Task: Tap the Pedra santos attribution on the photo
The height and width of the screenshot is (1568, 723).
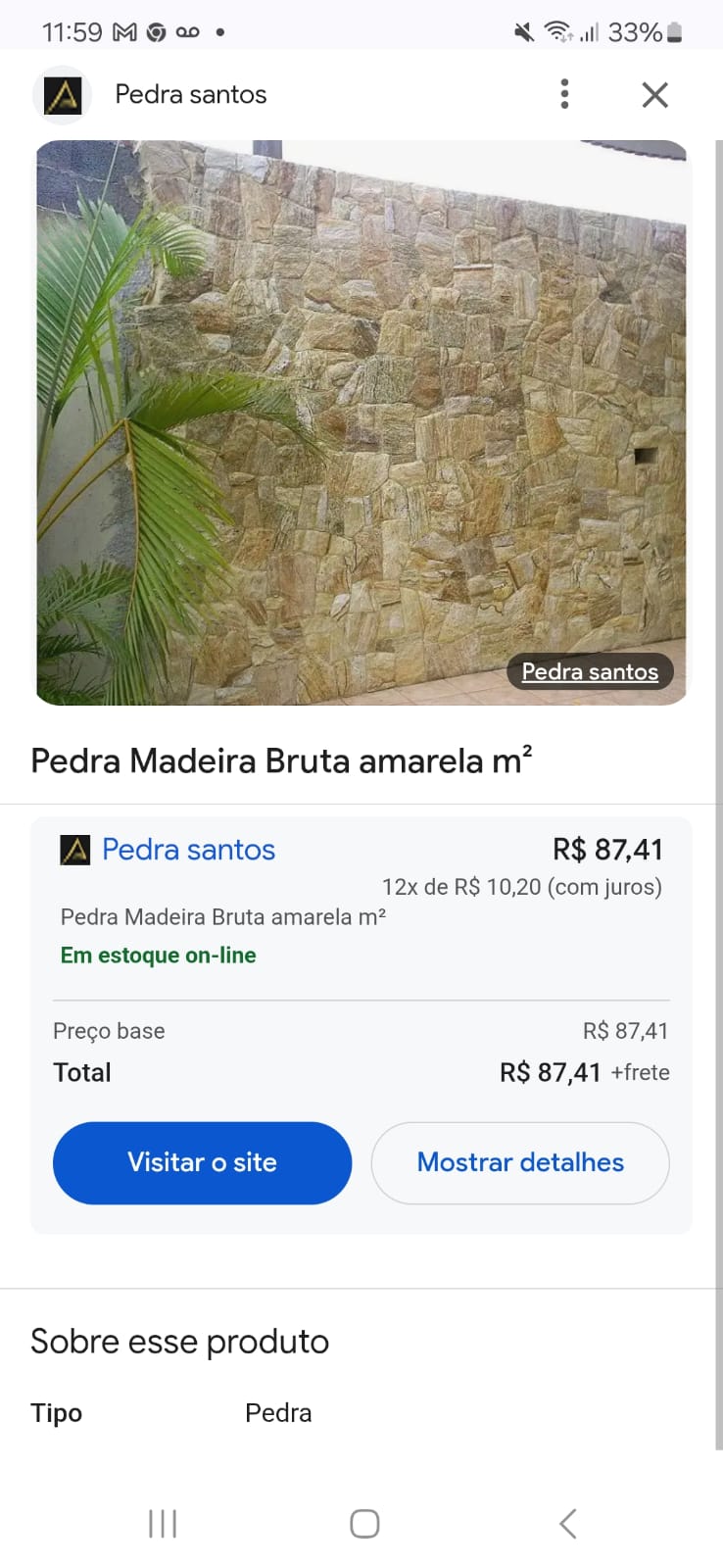Action: click(589, 671)
